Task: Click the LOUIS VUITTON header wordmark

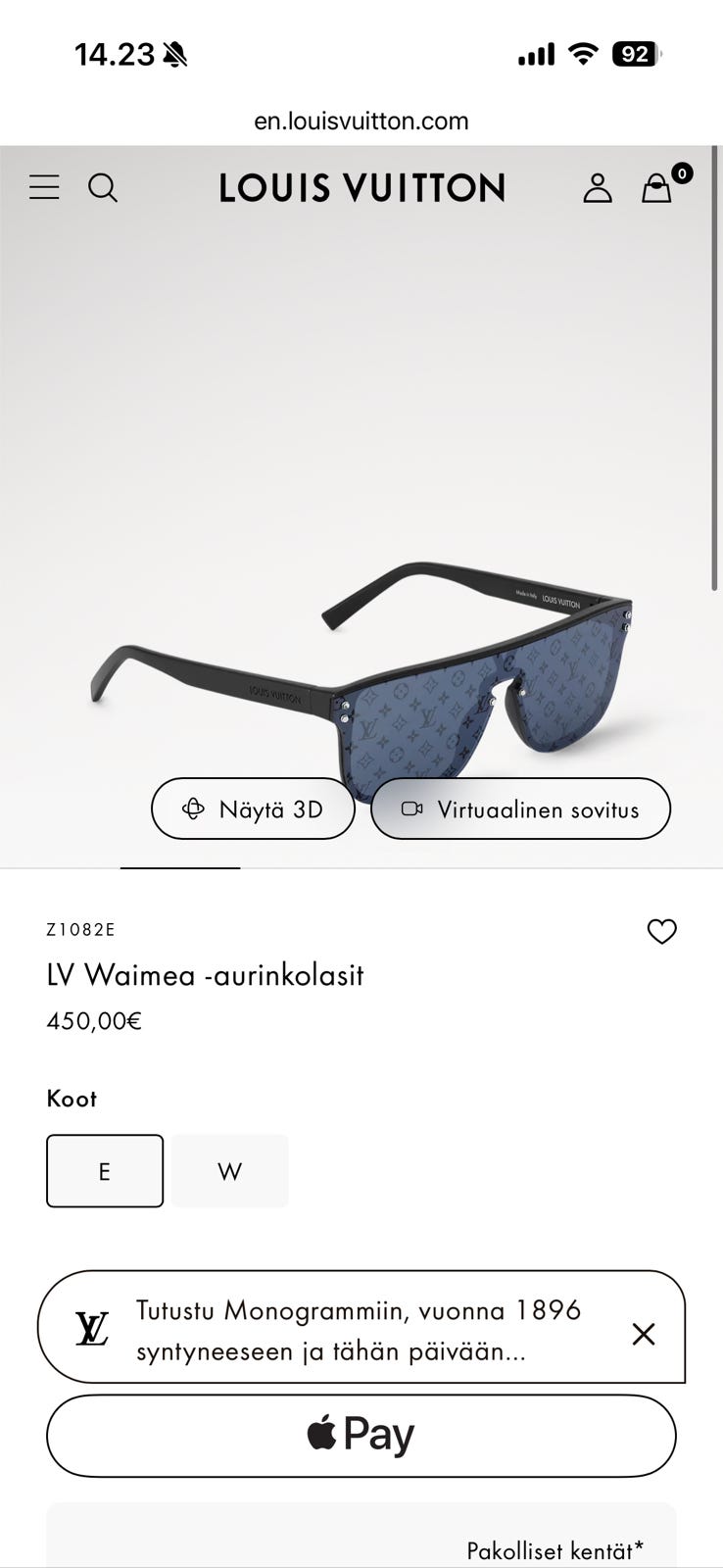Action: point(361,188)
